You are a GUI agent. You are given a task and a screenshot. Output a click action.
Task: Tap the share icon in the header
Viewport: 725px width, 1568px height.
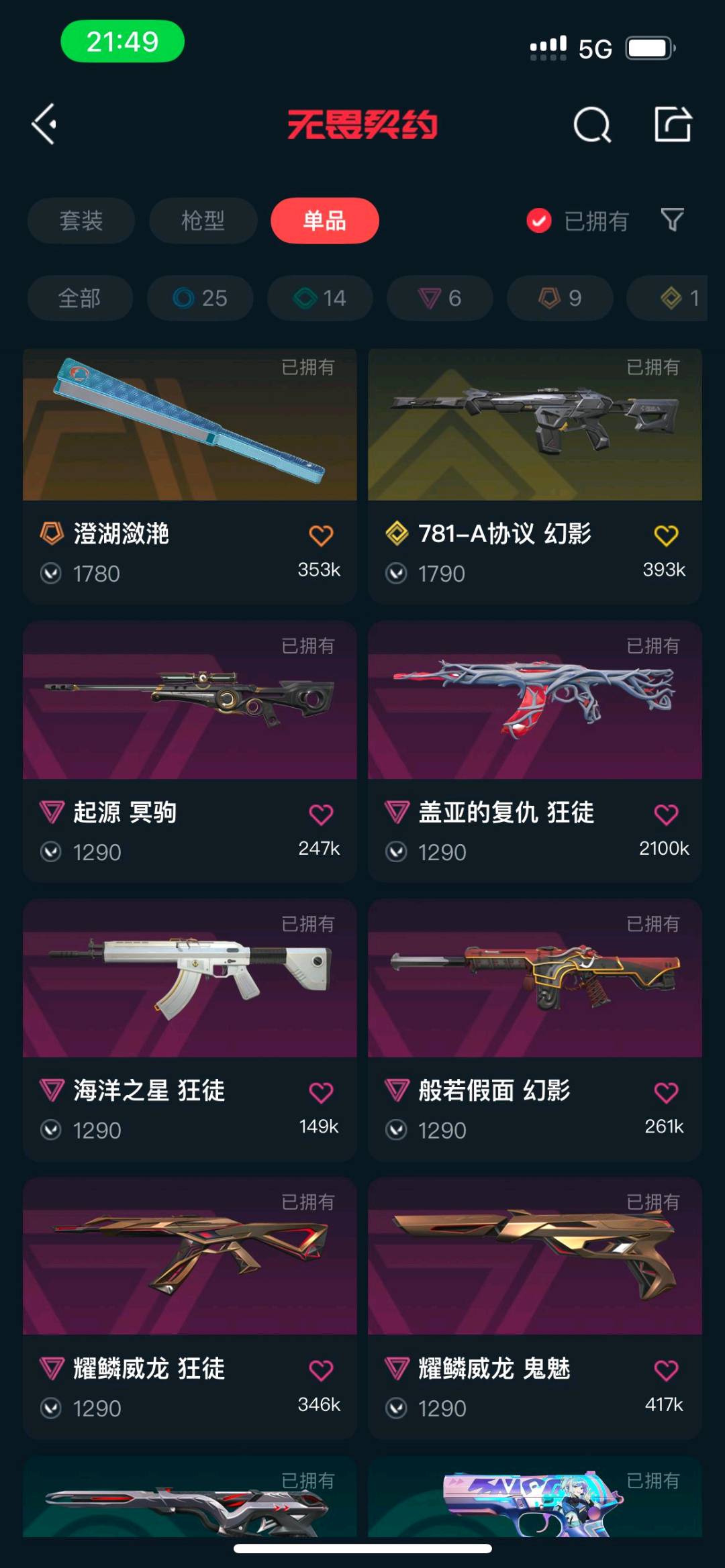673,124
